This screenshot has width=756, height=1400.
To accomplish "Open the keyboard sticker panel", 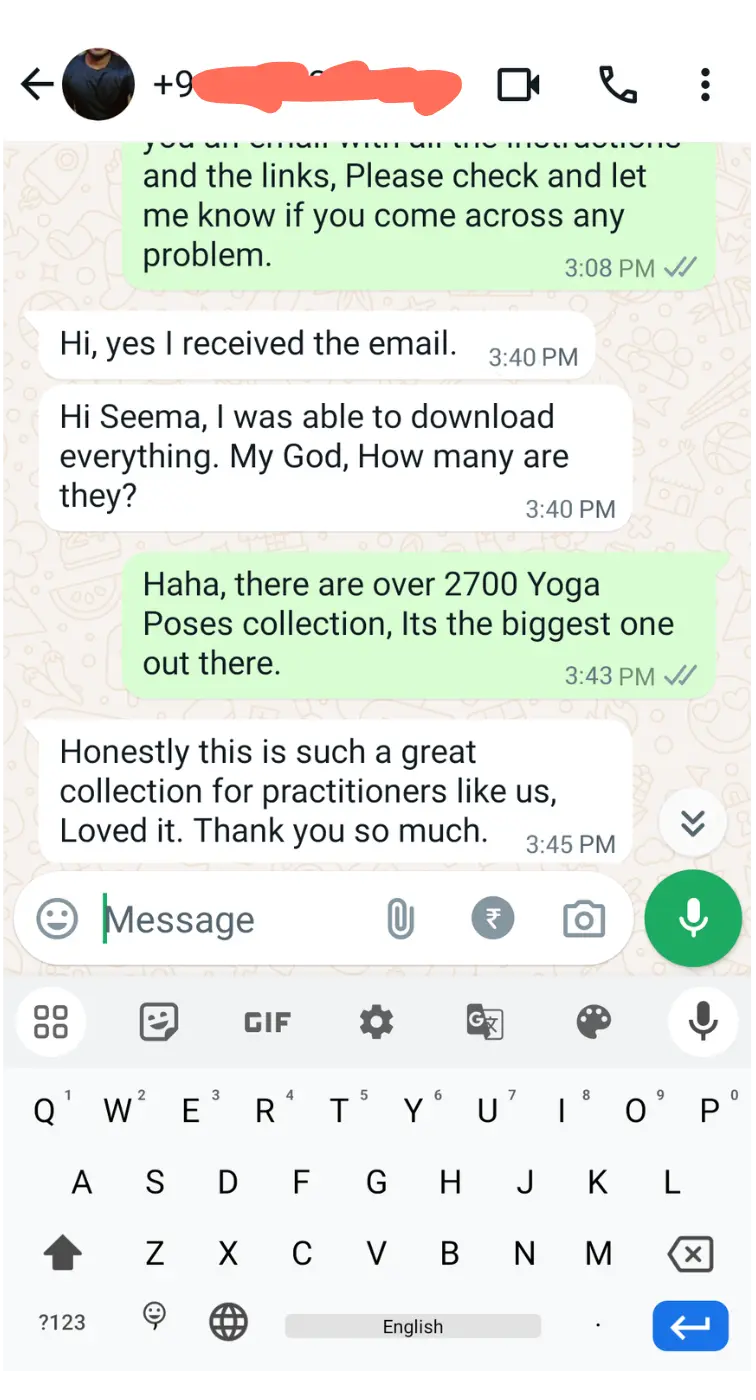I will [159, 1022].
